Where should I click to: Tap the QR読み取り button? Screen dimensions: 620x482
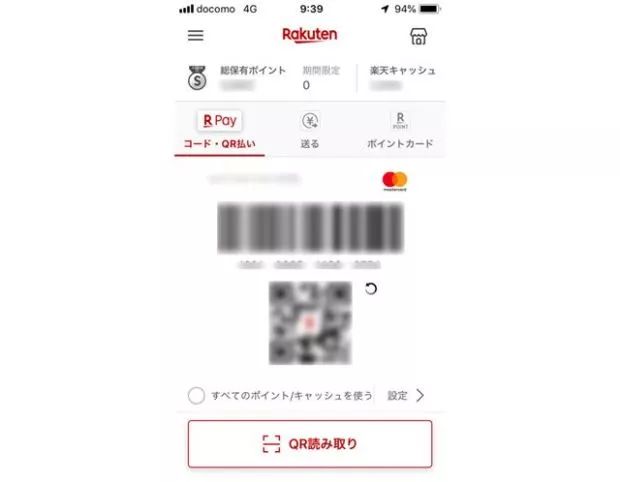310,443
